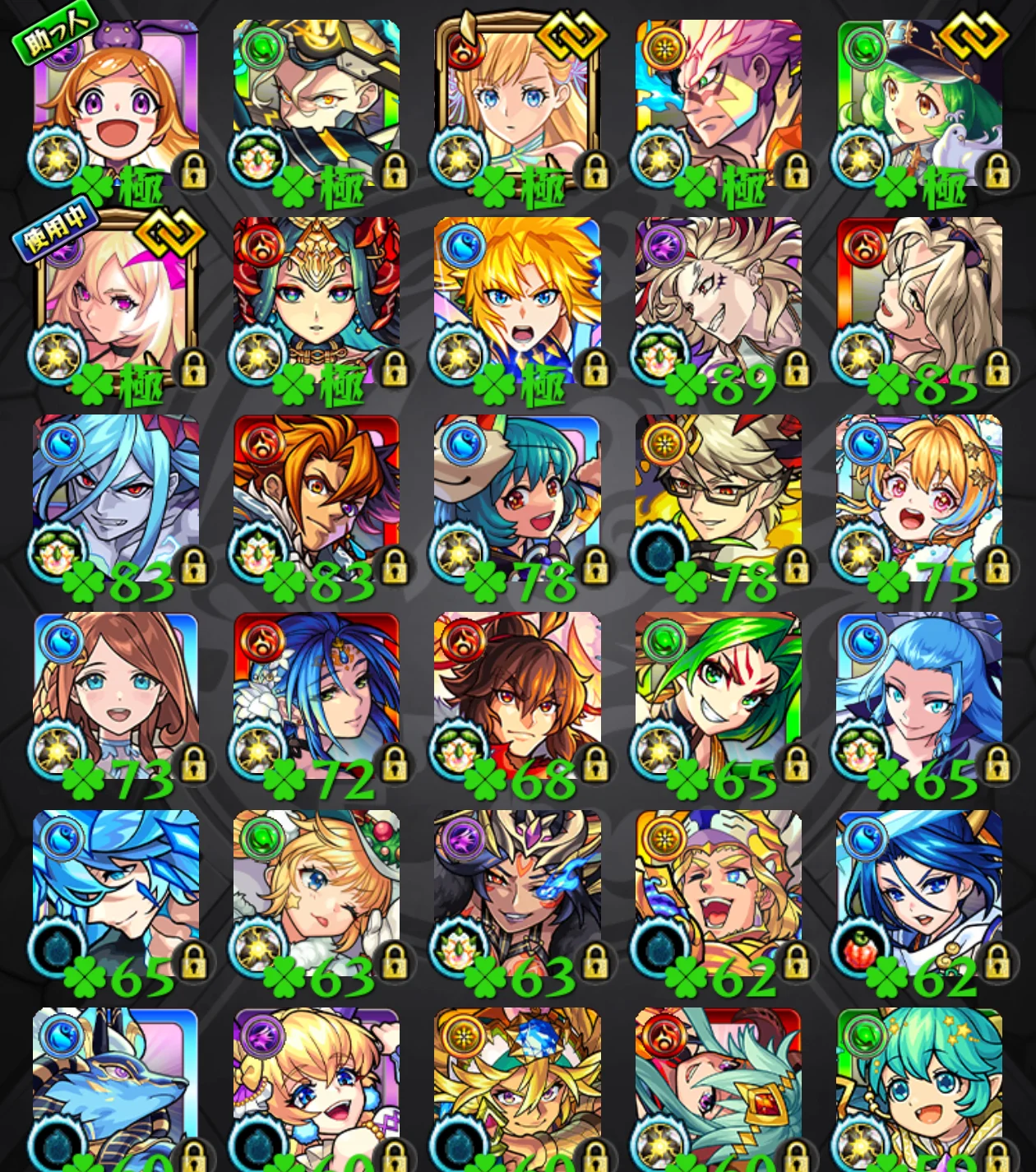Choose the green-haired girl in captain hat

(919, 103)
